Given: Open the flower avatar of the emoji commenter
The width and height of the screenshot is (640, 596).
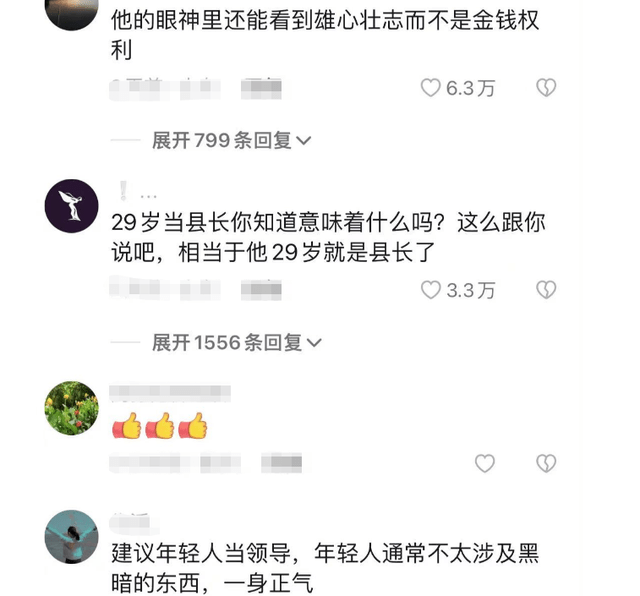Looking at the screenshot, I should [72, 408].
